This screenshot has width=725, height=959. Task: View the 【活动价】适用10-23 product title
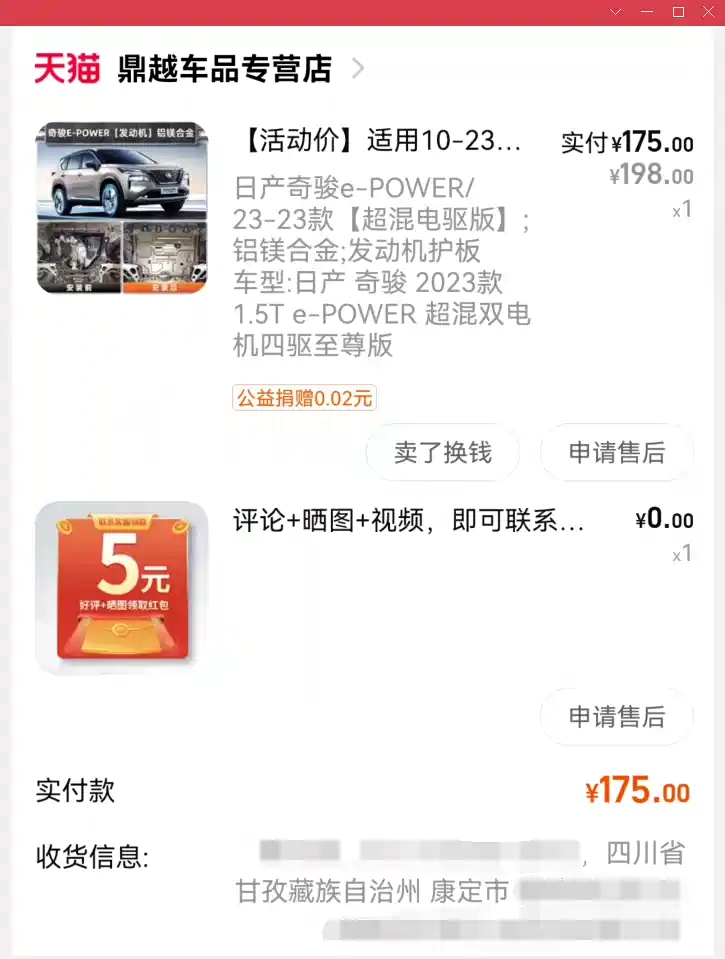pos(381,141)
